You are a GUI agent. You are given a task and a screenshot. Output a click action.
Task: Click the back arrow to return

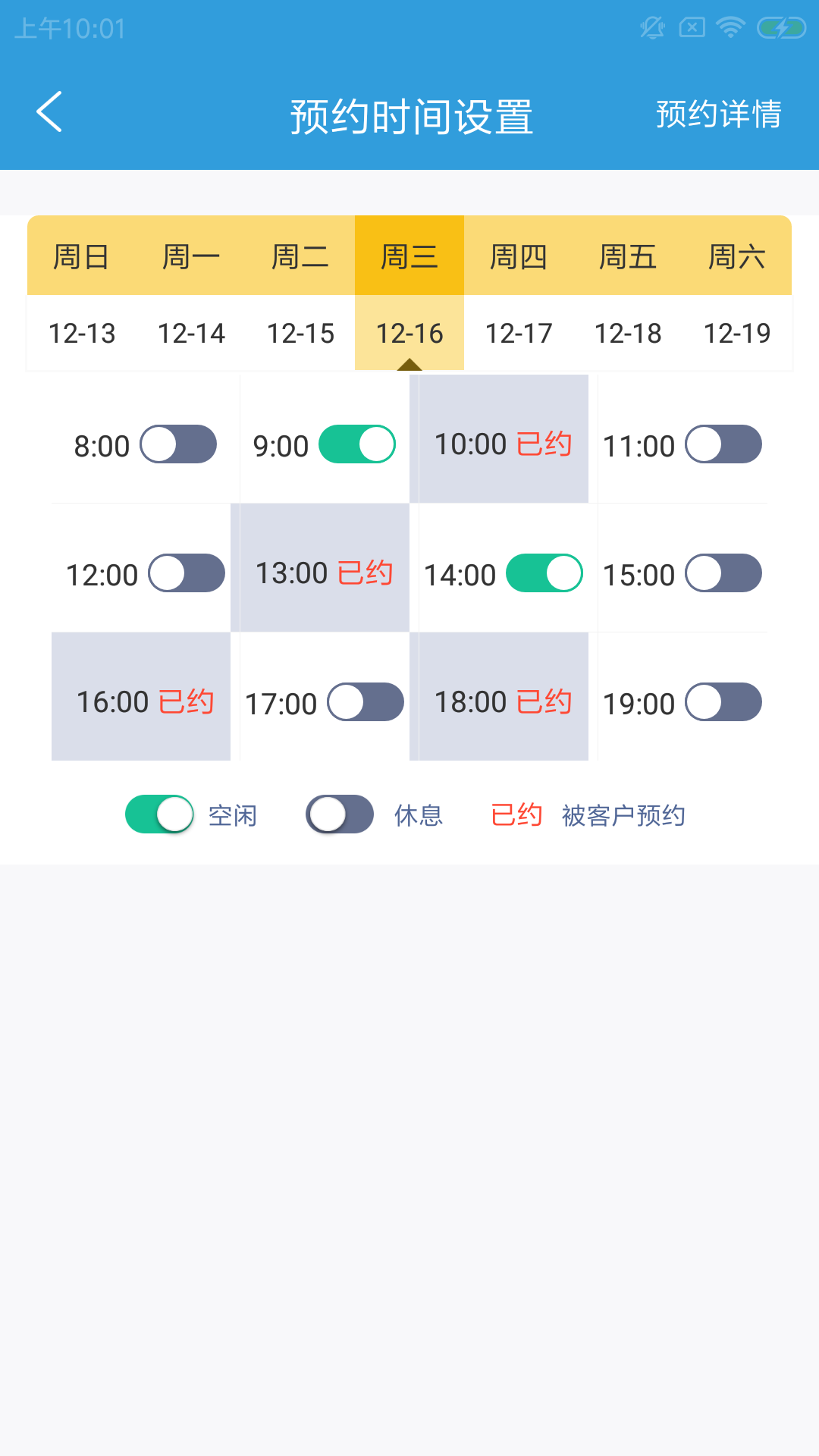pyautogui.click(x=48, y=112)
